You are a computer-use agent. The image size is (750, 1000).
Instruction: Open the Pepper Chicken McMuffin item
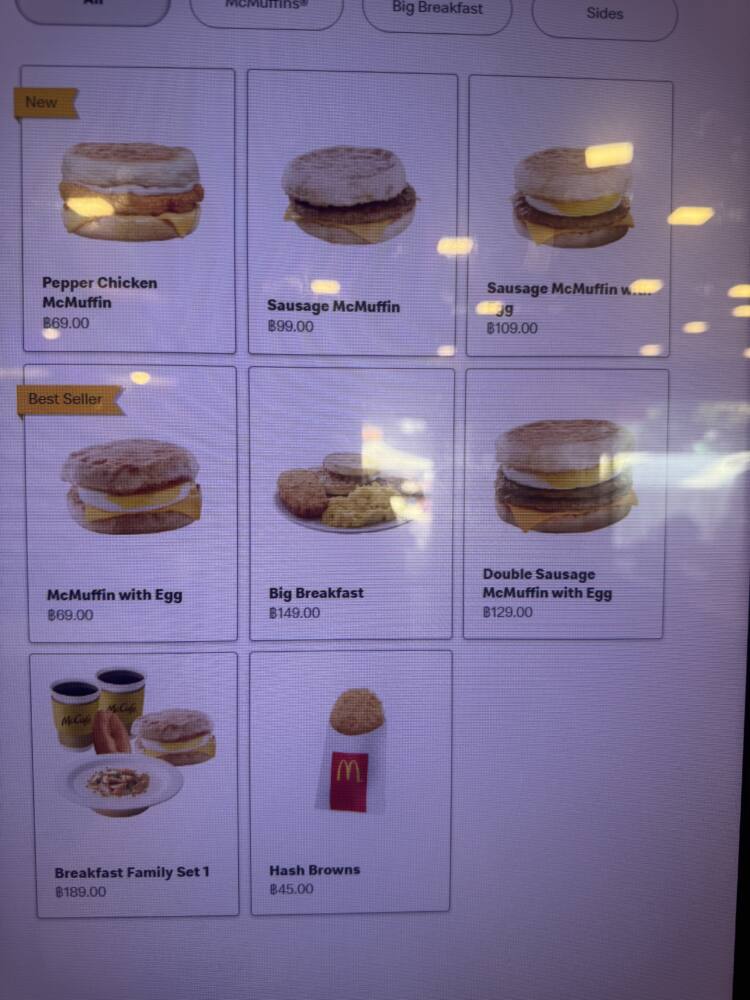(x=129, y=210)
